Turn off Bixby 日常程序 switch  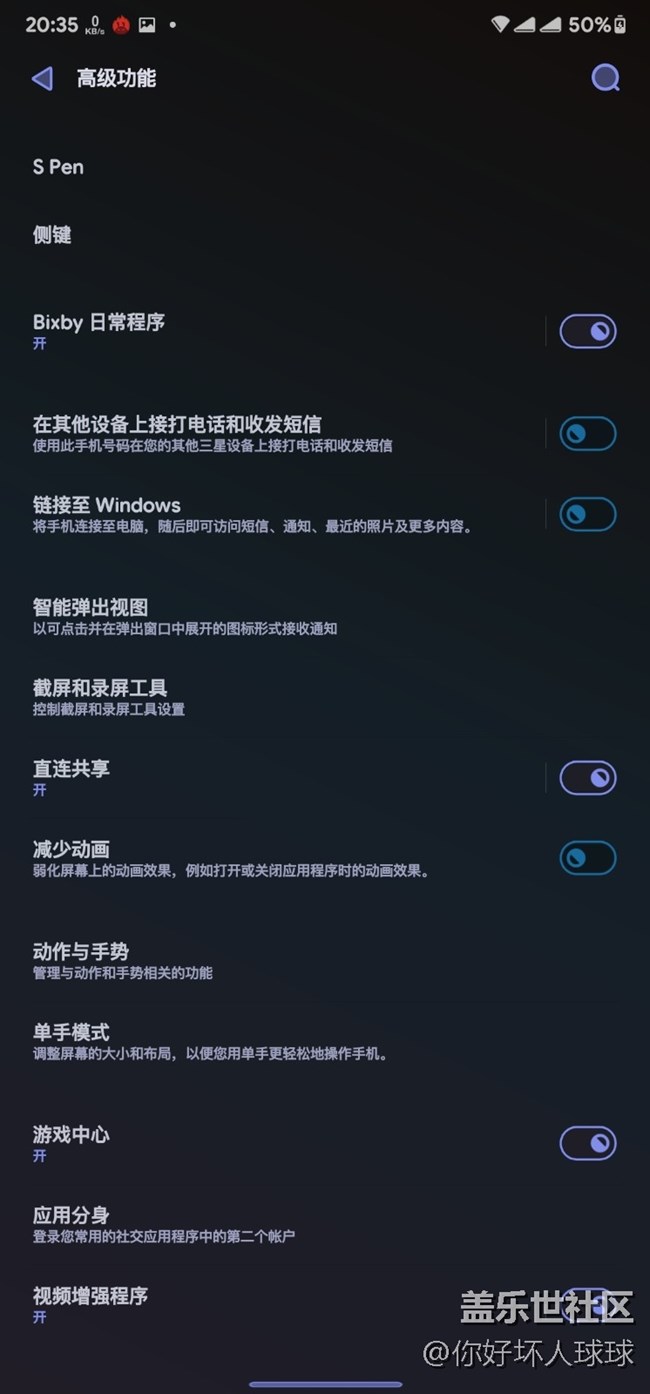pyautogui.click(x=587, y=331)
